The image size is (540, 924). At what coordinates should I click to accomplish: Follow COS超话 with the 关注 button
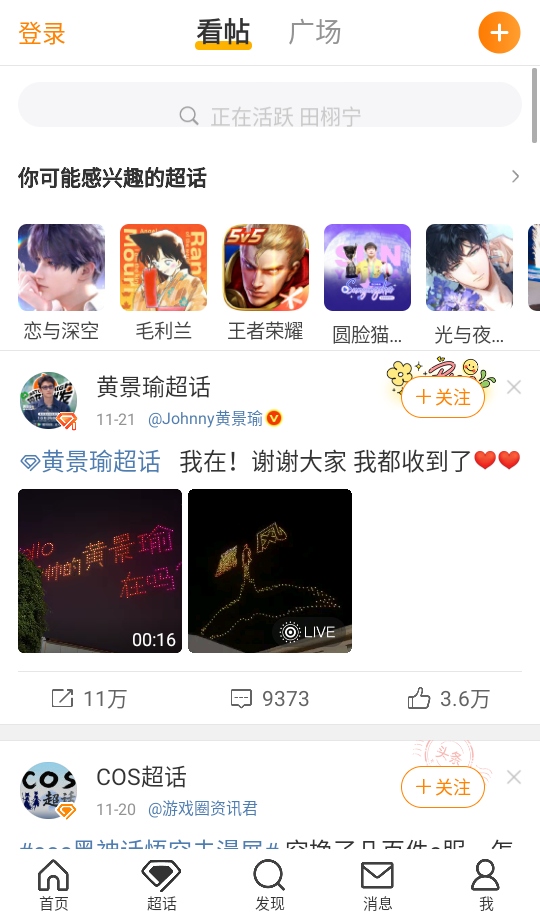(443, 787)
